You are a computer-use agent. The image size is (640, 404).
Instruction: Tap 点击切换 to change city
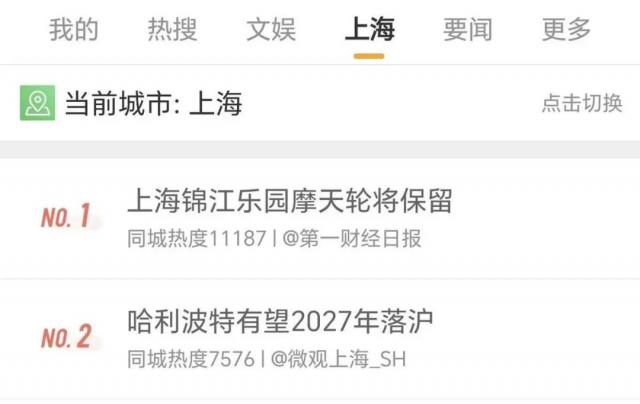coord(582,103)
